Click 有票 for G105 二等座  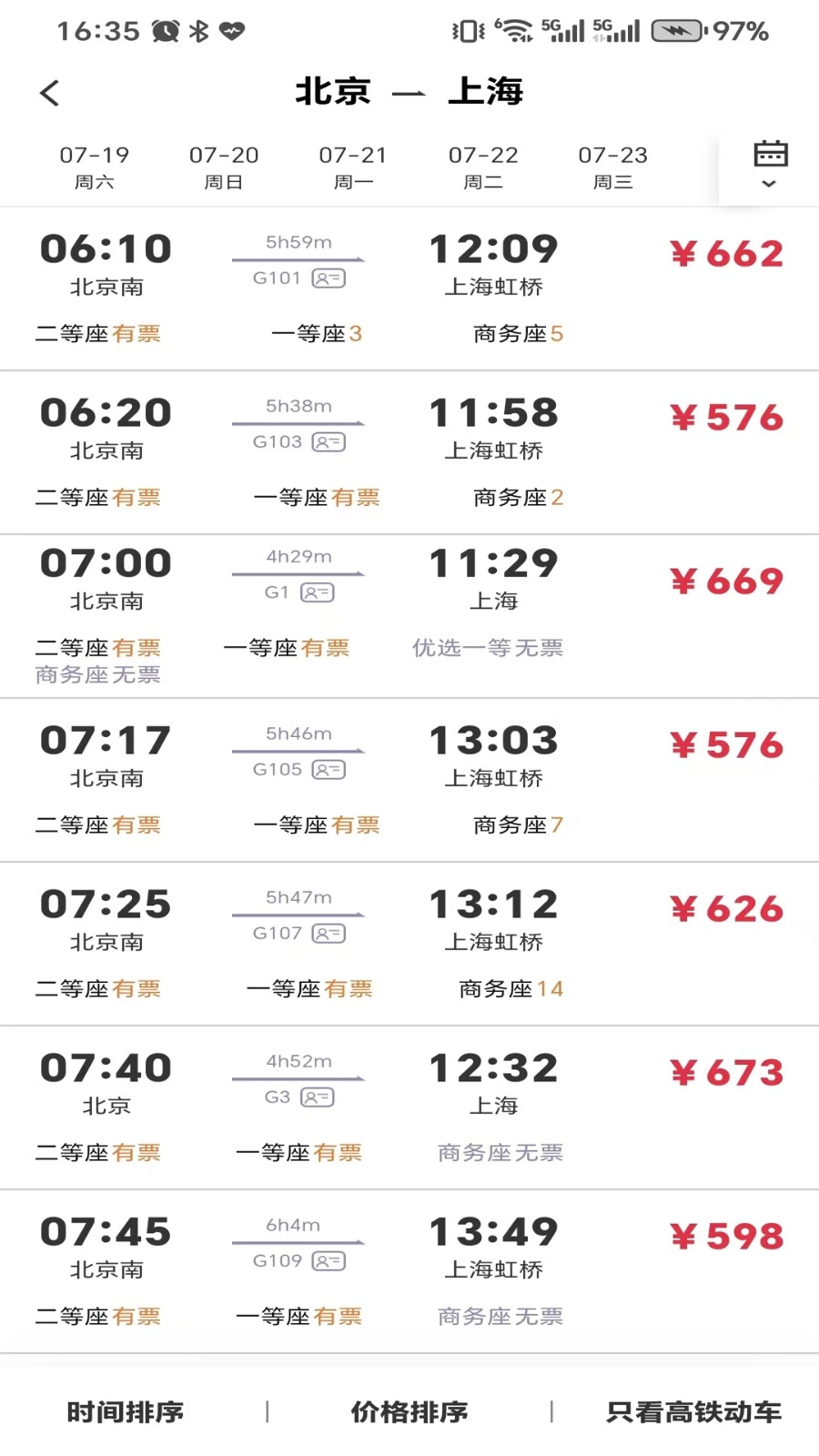coord(139,824)
